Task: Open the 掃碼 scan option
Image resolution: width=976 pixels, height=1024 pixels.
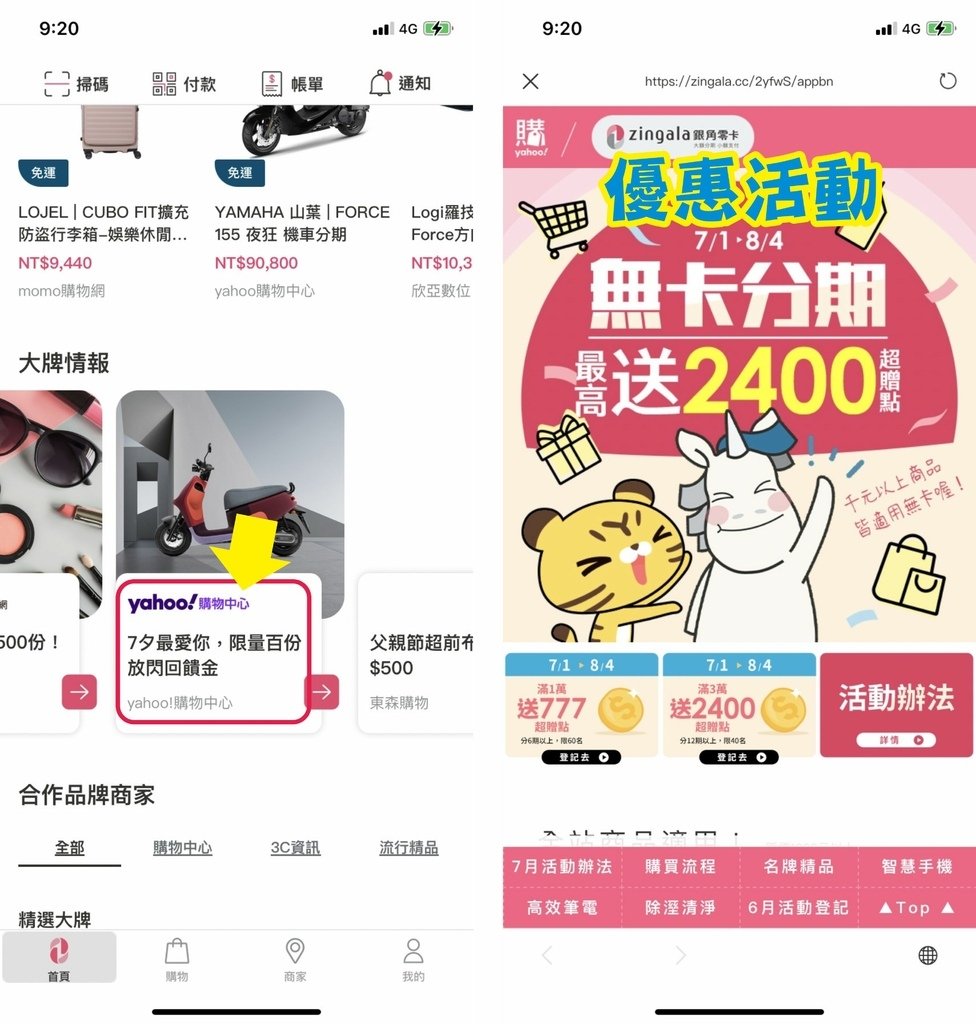Action: pyautogui.click(x=75, y=84)
